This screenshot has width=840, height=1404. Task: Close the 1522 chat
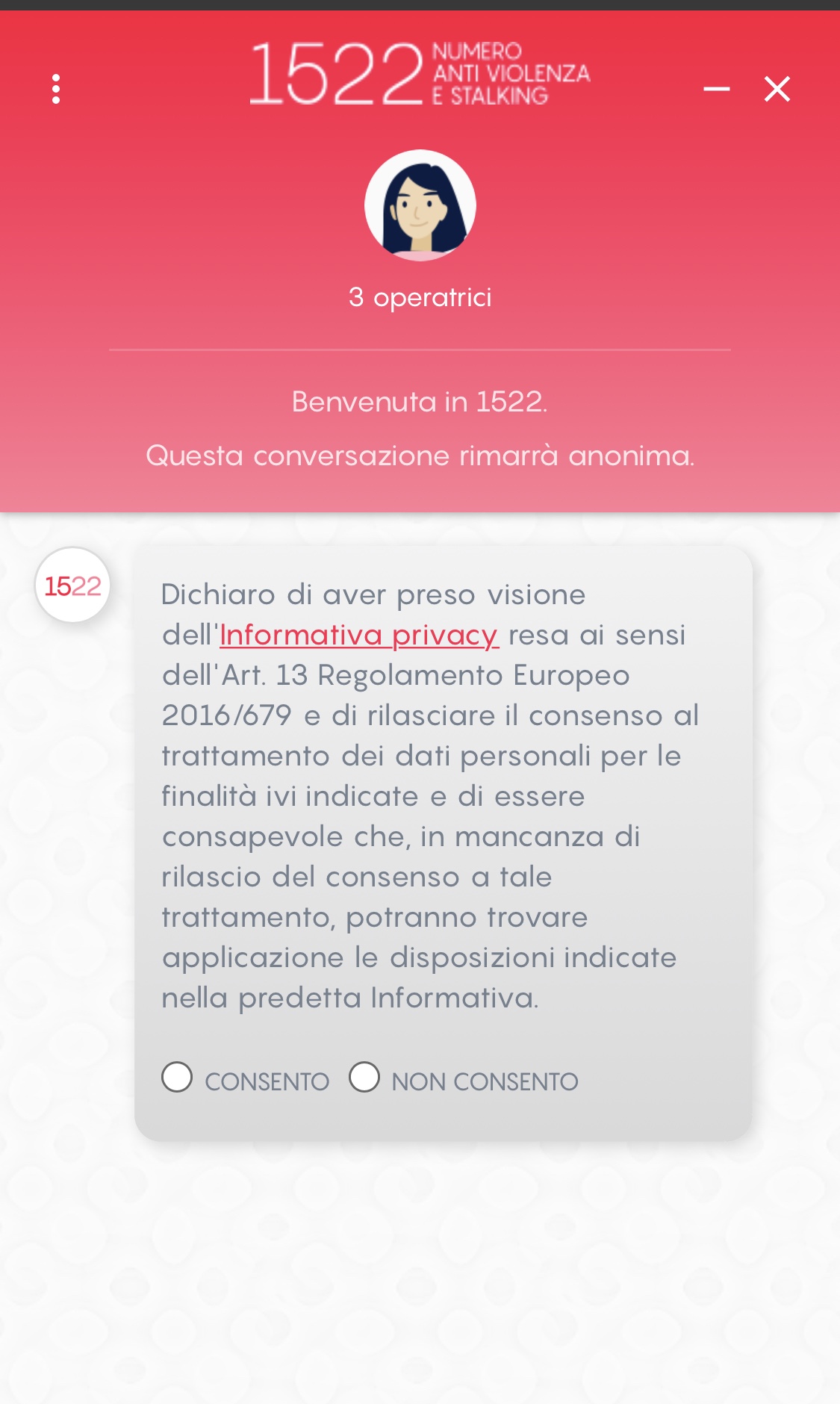point(777,89)
